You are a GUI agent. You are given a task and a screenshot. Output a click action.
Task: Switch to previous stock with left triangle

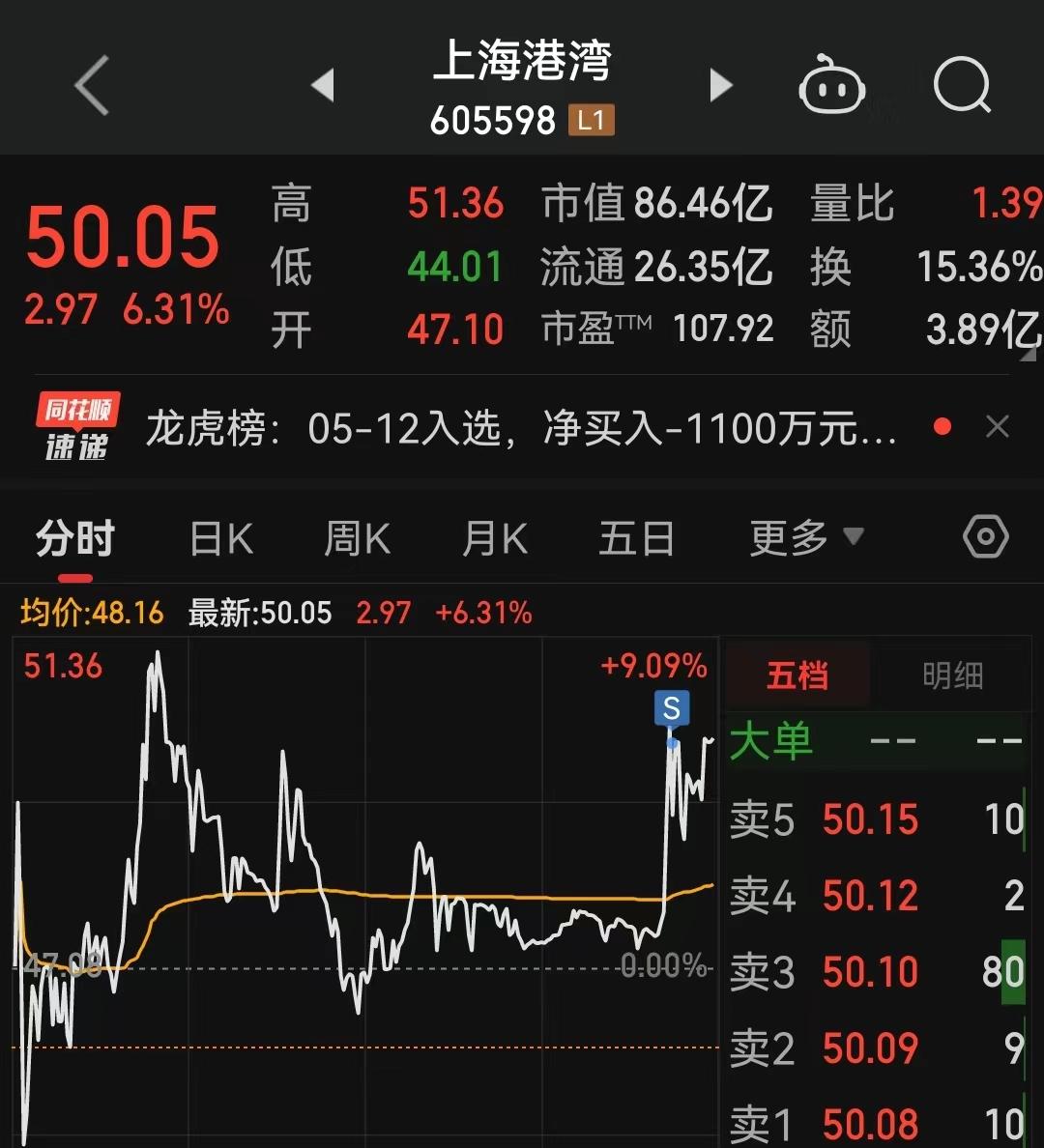click(322, 85)
